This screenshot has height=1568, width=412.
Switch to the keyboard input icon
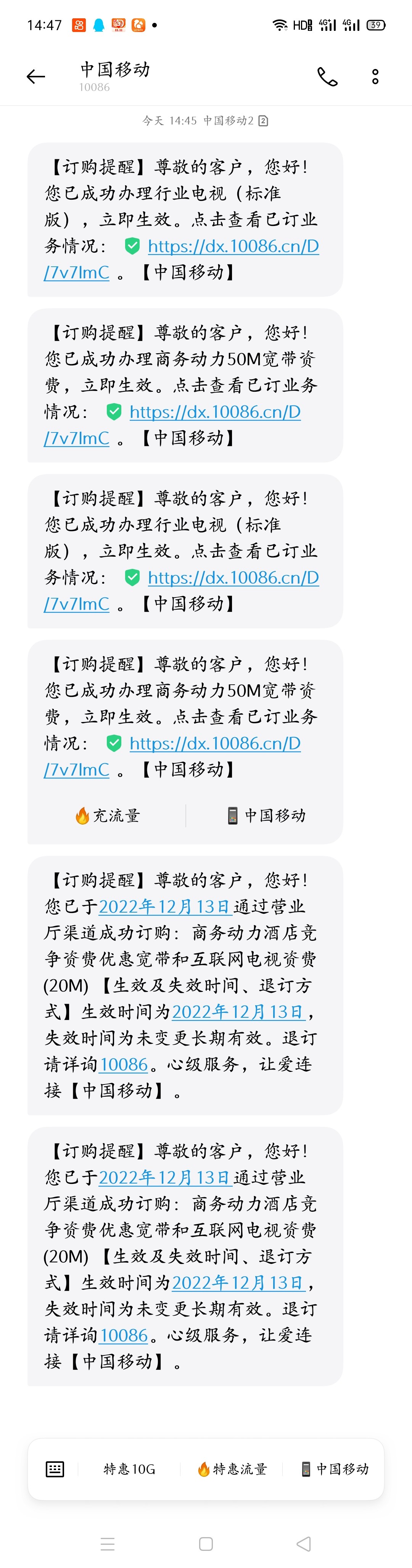[55, 1469]
